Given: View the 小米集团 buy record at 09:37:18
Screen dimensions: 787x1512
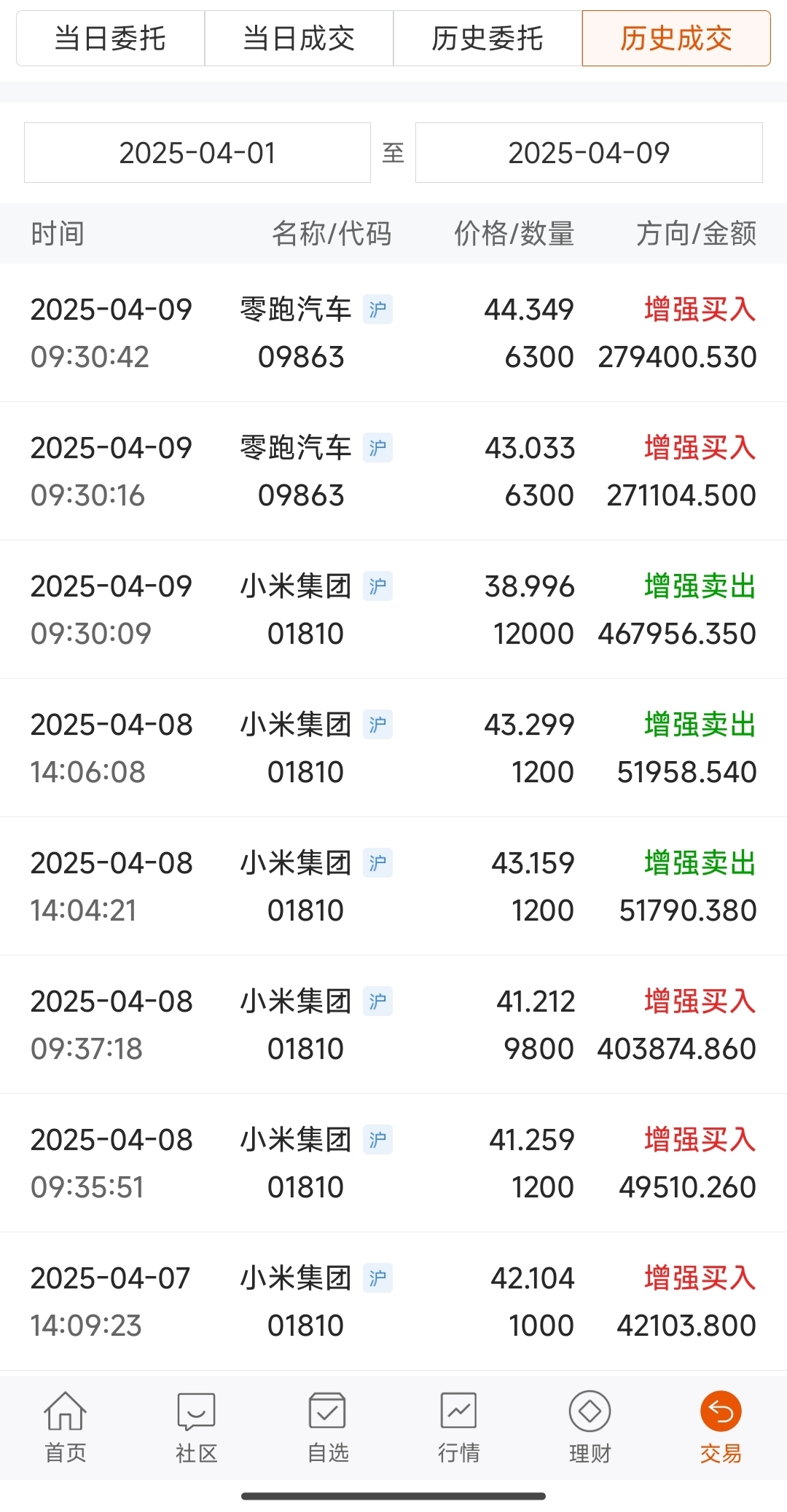Looking at the screenshot, I should (393, 1025).
